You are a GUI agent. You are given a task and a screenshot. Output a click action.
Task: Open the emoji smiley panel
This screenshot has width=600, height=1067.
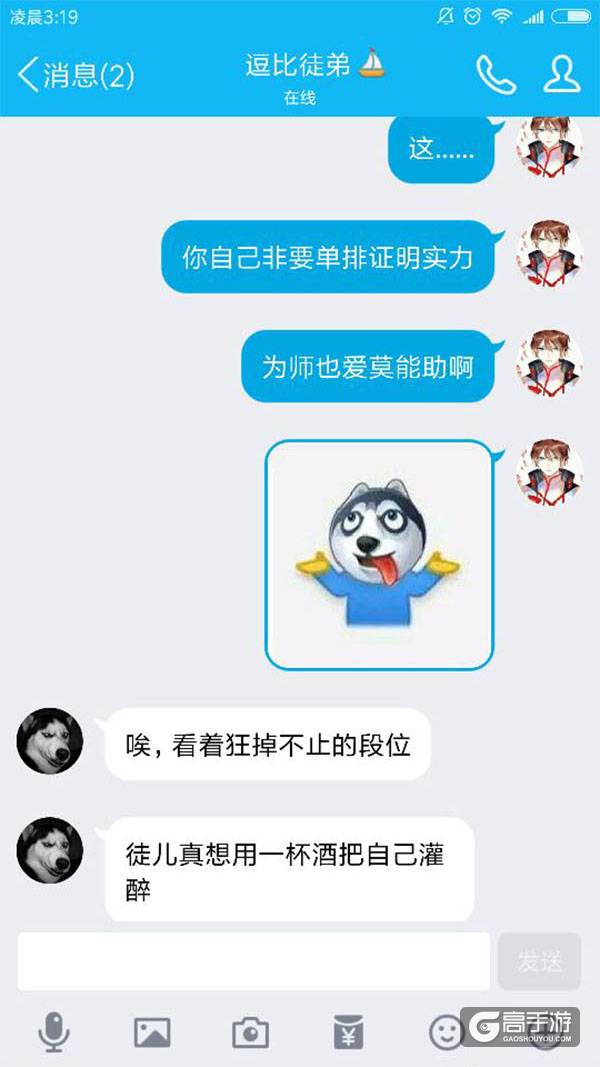click(446, 1032)
